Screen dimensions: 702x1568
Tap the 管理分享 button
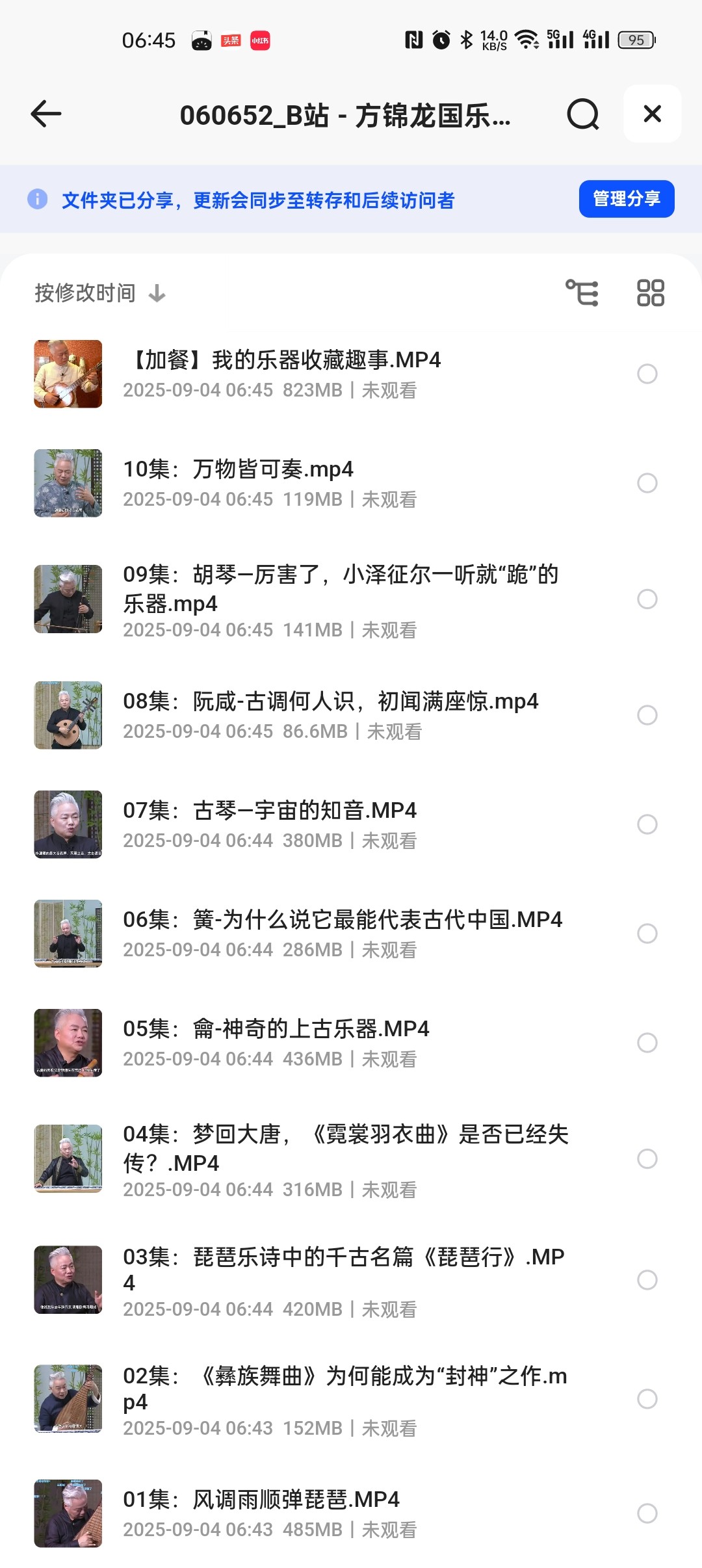626,199
